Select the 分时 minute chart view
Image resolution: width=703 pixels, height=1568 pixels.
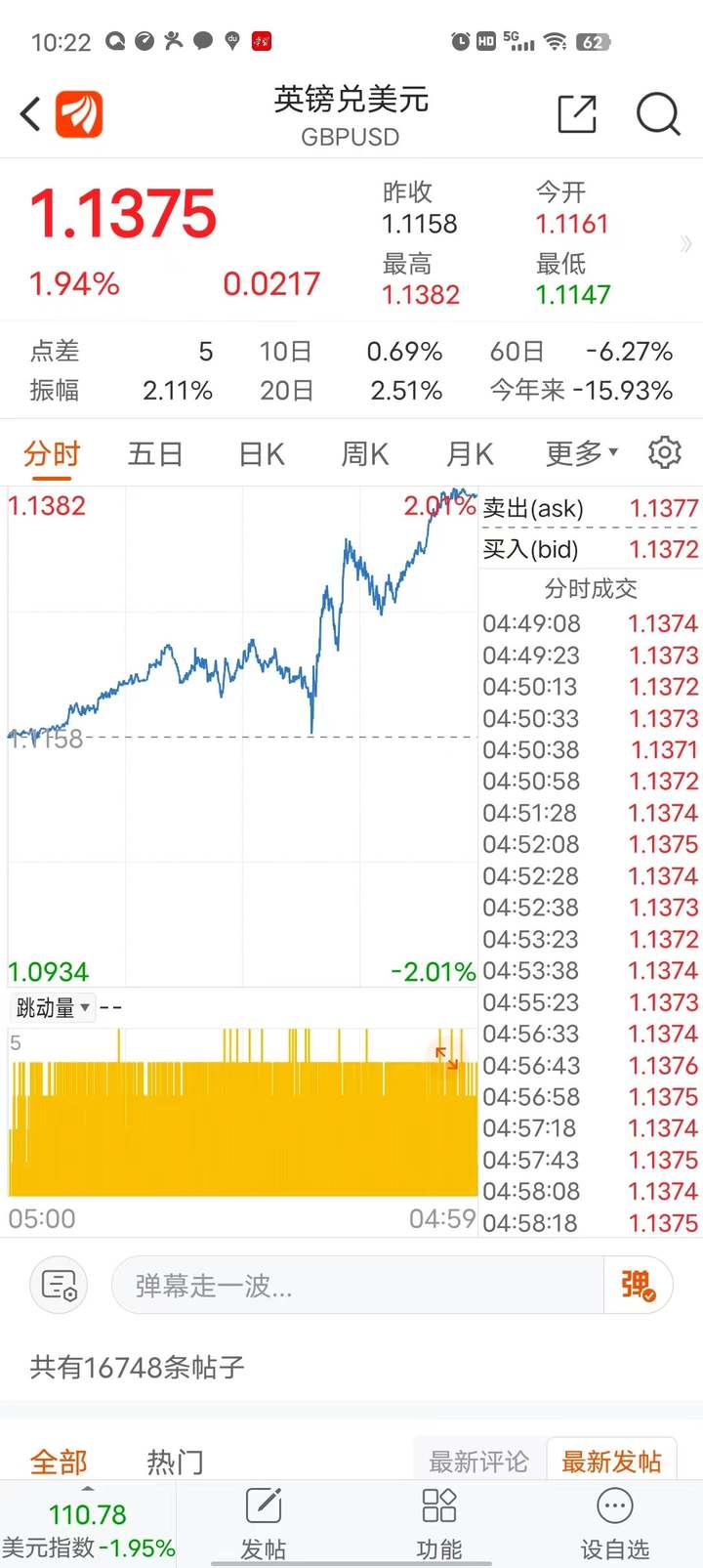tap(49, 452)
